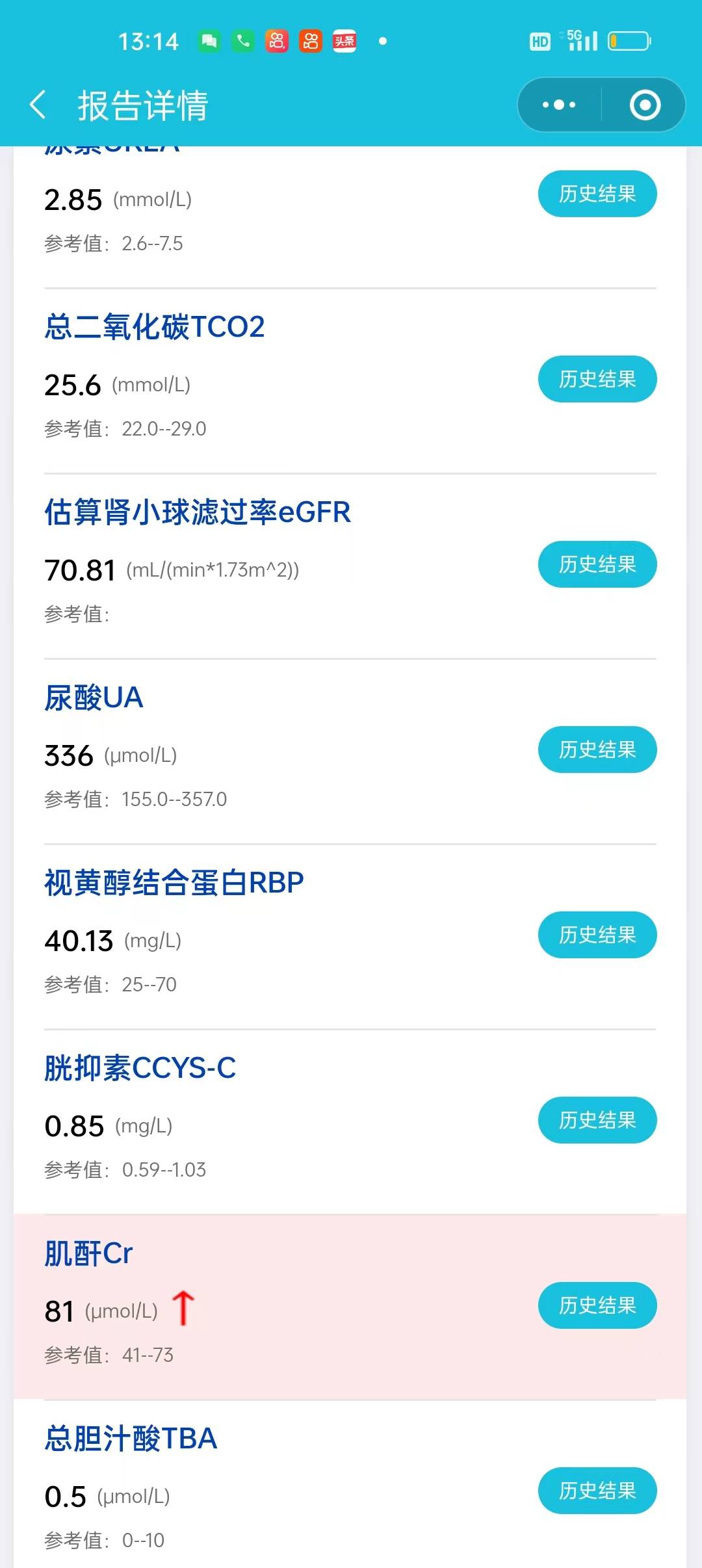Viewport: 702px width, 1568px height.
Task: Open the mini-program three-dot options menu
Action: 559,104
